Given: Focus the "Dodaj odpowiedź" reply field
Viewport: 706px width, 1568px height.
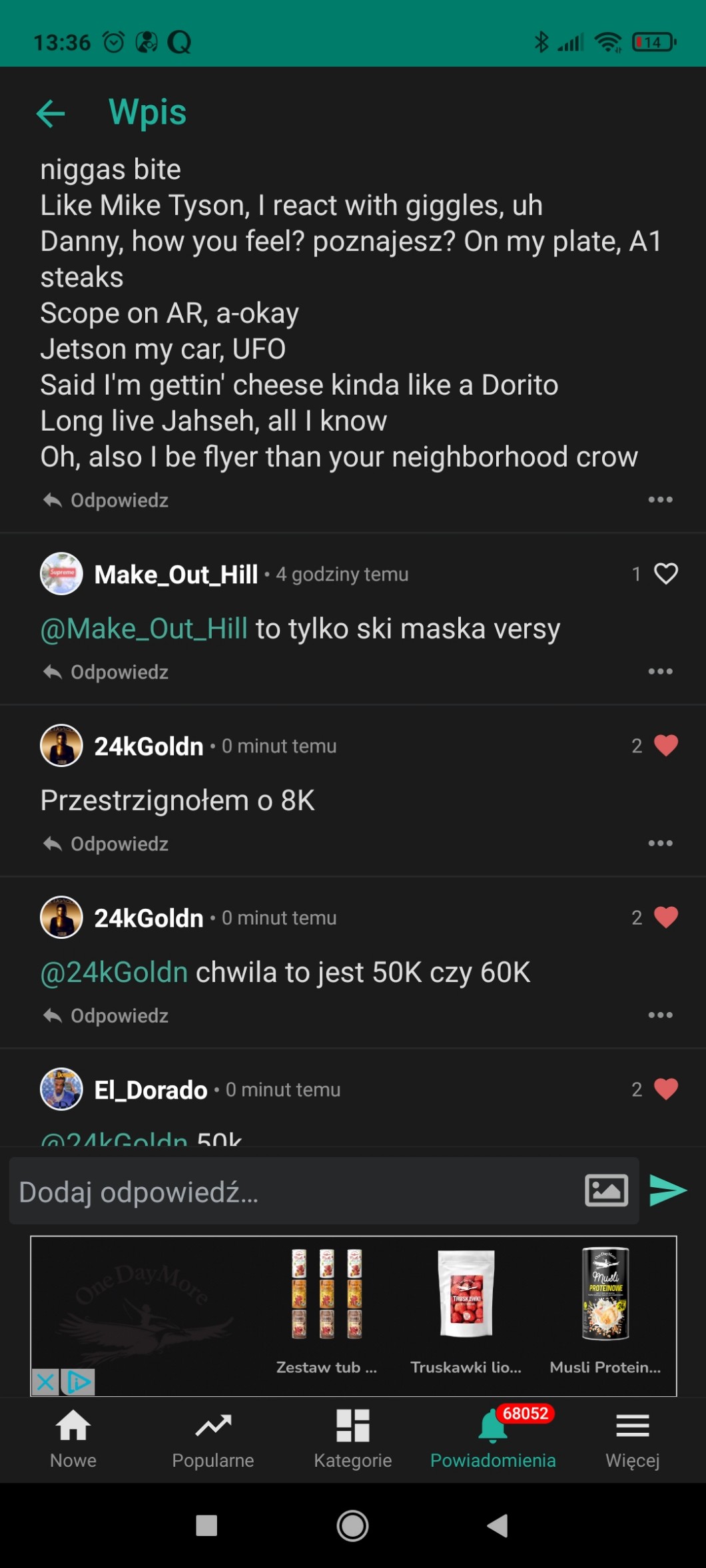Looking at the screenshot, I should [293, 1192].
